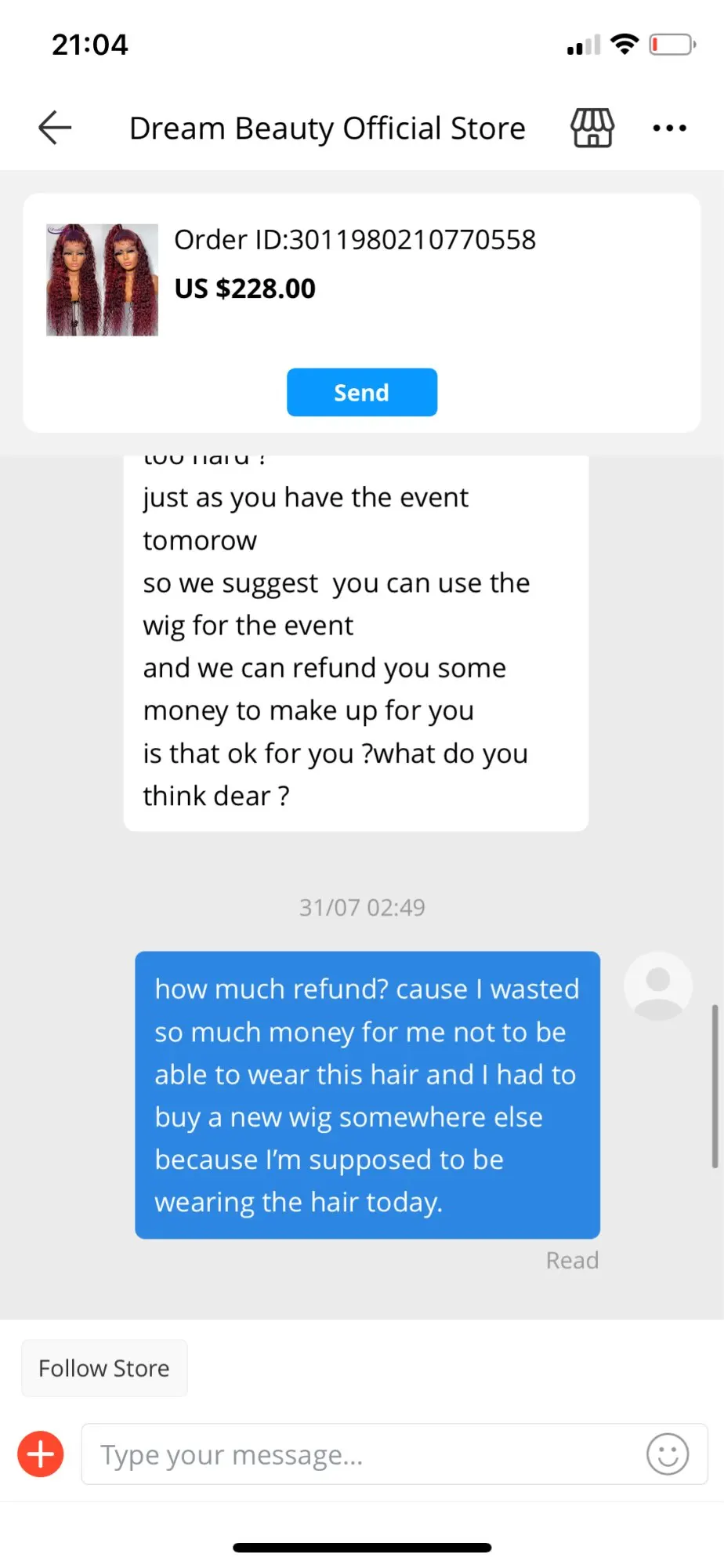The image size is (724, 1568).
Task: Tap the Follow Store button
Action: point(104,1368)
